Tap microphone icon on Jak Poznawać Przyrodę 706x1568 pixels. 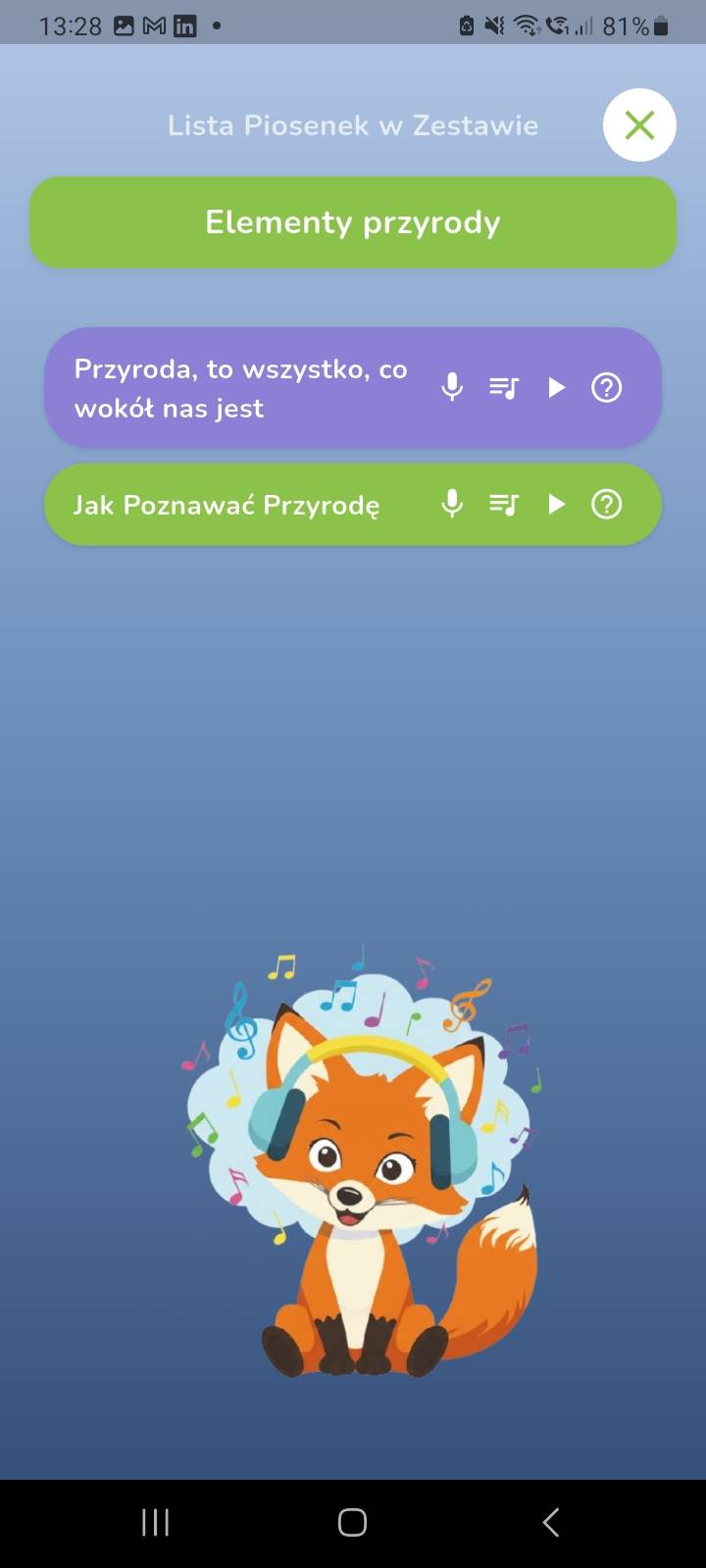click(x=452, y=505)
